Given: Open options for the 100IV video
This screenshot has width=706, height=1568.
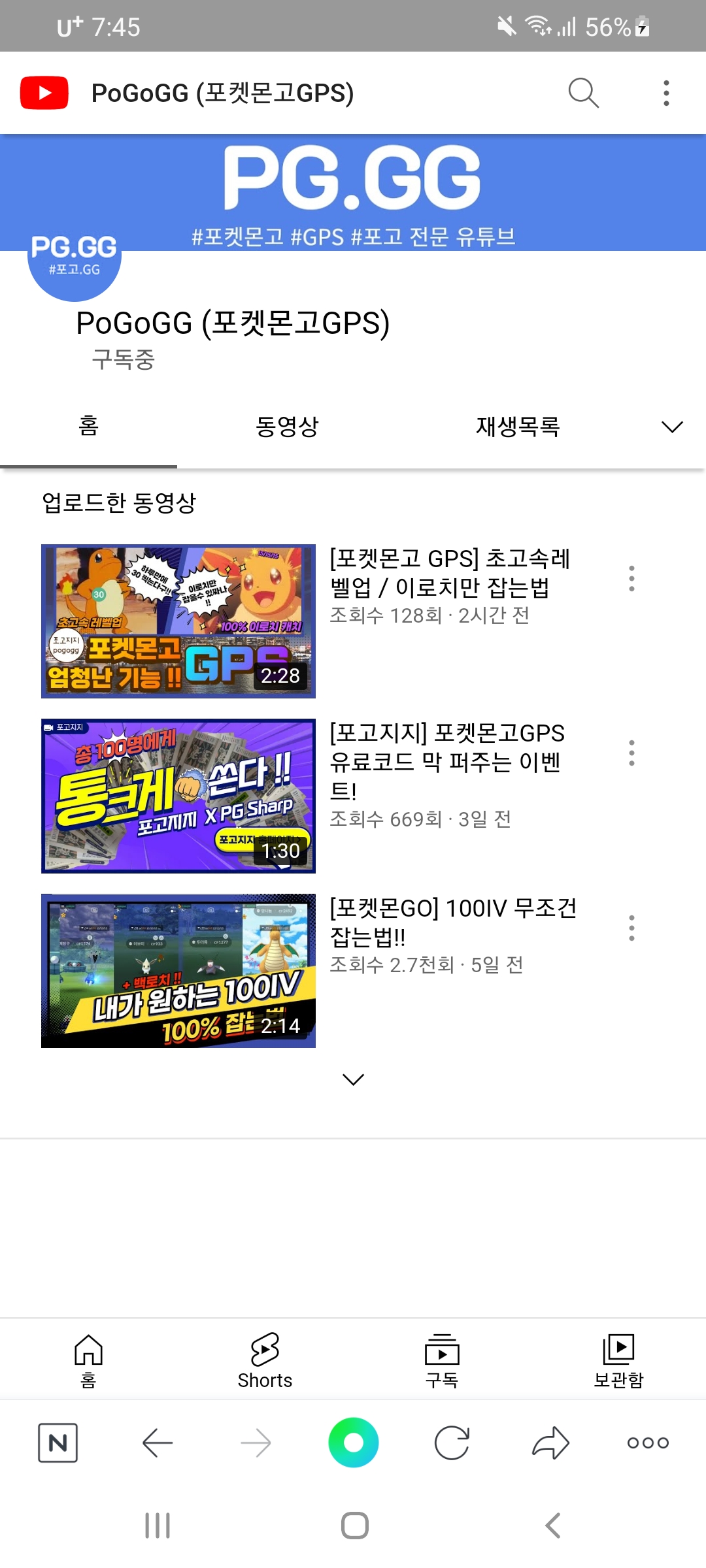Looking at the screenshot, I should (631, 928).
